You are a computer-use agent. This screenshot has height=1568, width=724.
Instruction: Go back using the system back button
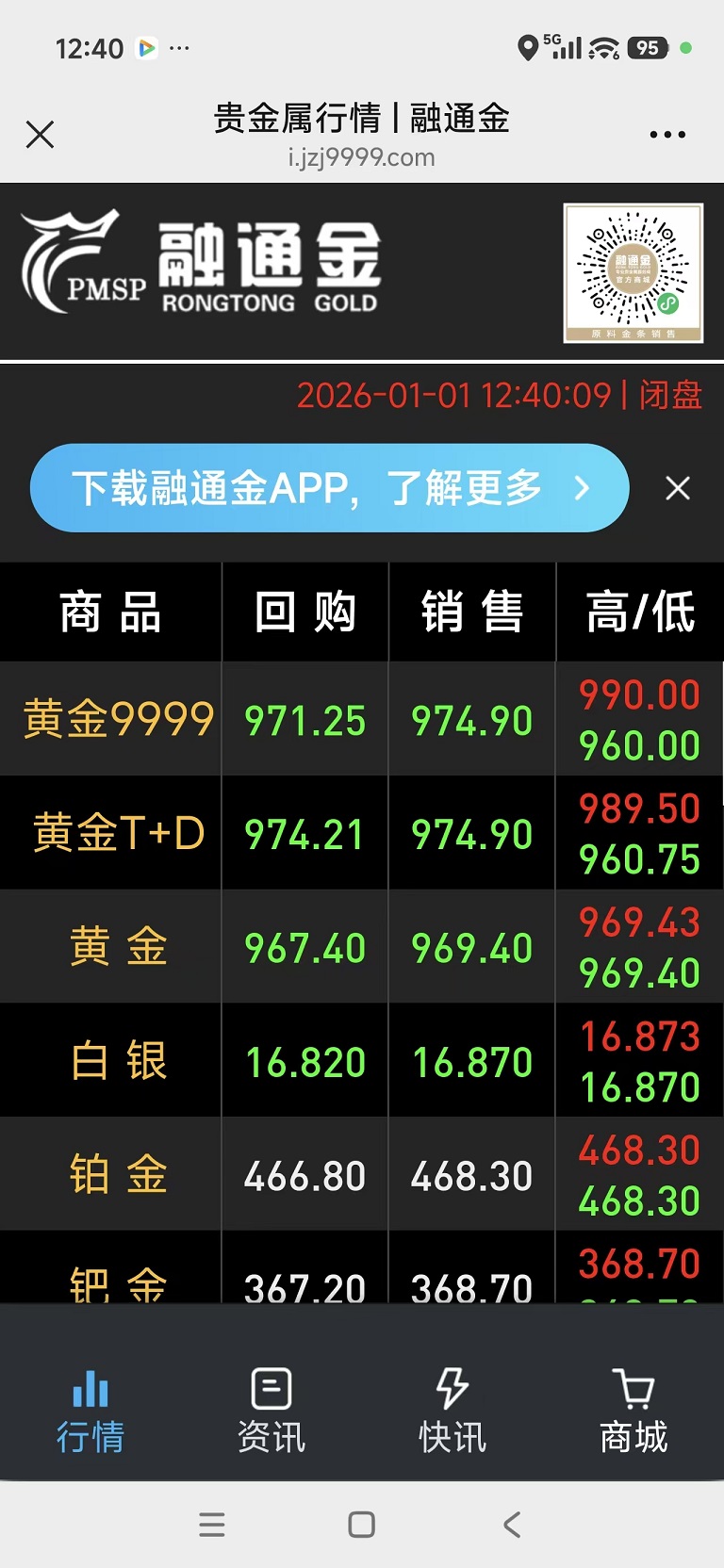(x=512, y=1525)
